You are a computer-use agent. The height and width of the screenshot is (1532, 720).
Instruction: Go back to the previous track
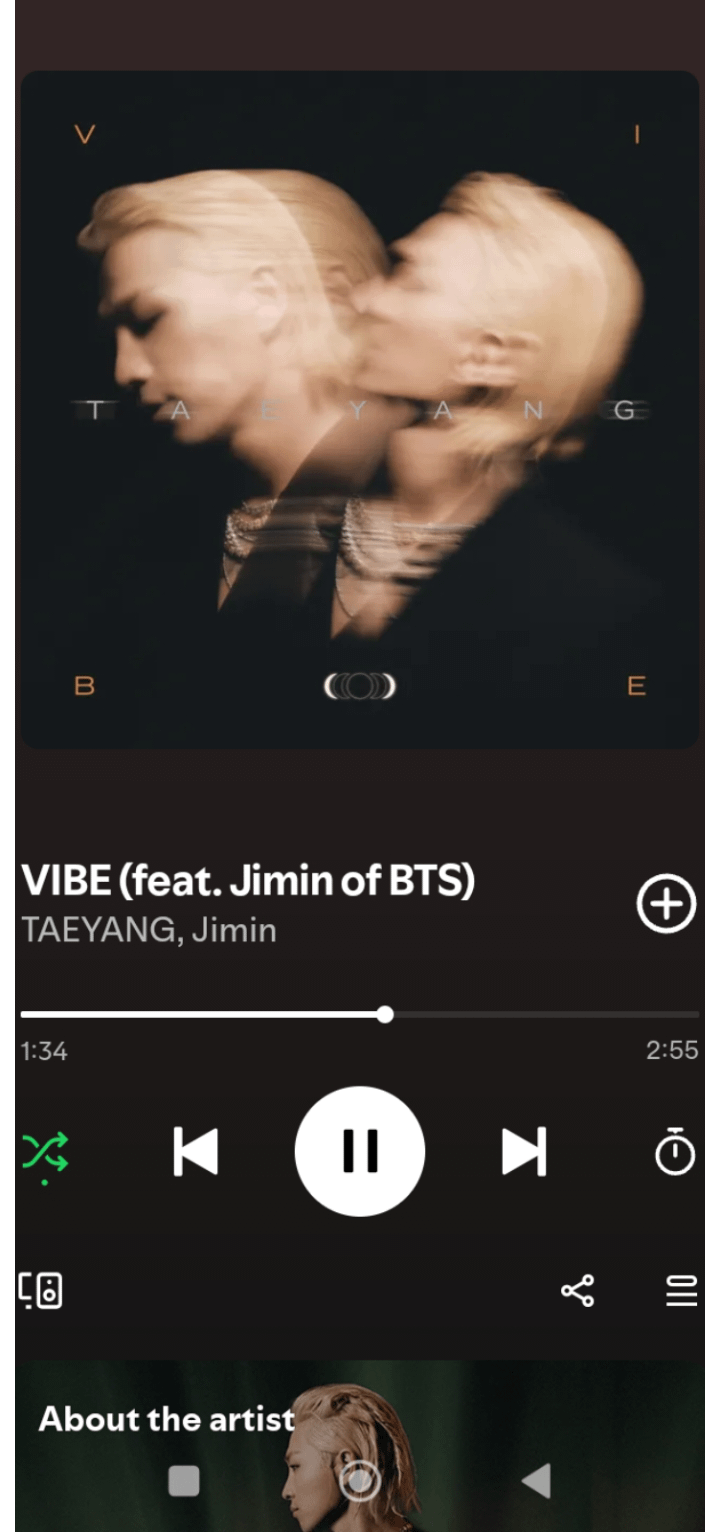[196, 1151]
